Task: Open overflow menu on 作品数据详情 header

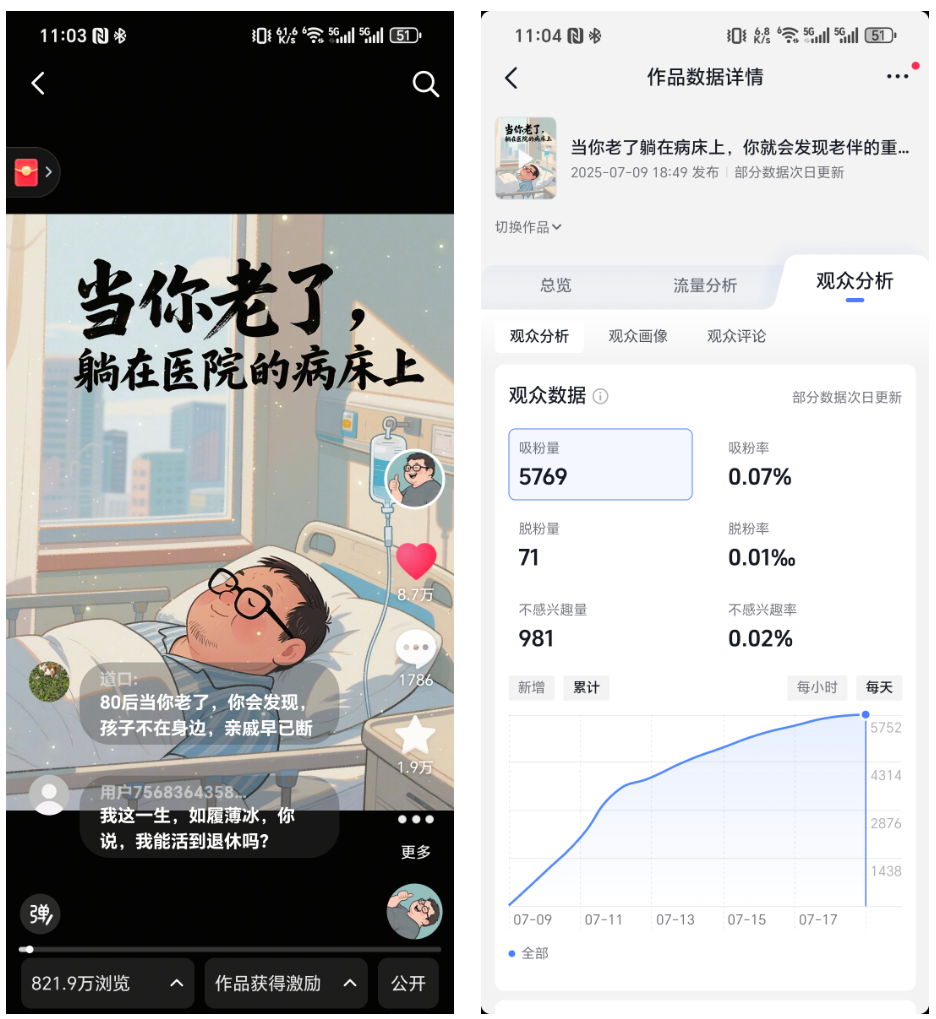Action: tap(897, 77)
